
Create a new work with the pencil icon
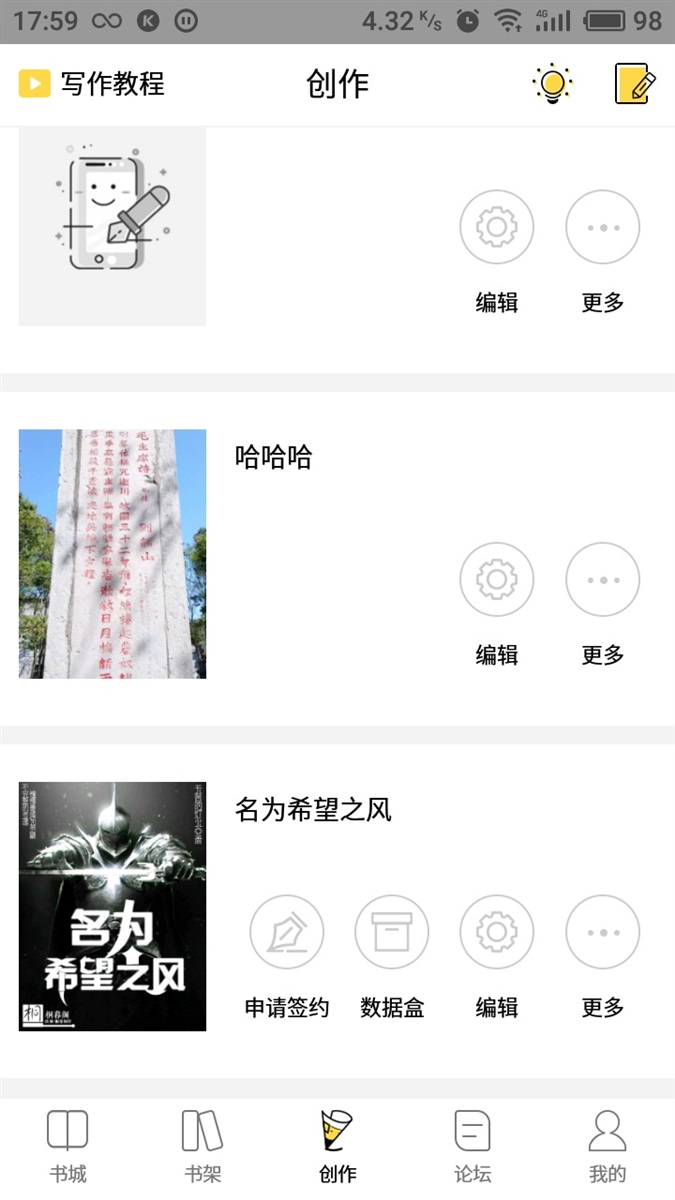(x=635, y=84)
